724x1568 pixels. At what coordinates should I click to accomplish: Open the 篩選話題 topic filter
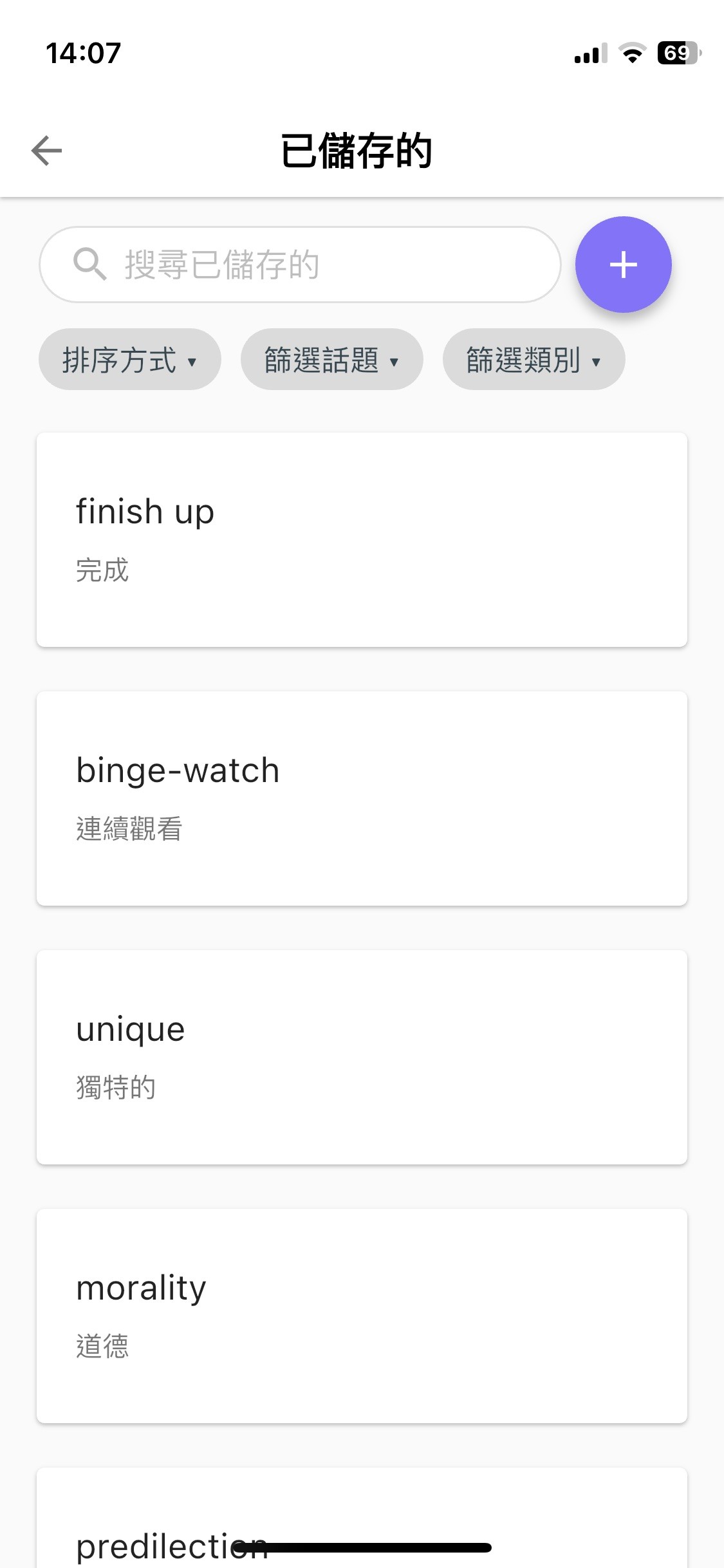pos(331,360)
